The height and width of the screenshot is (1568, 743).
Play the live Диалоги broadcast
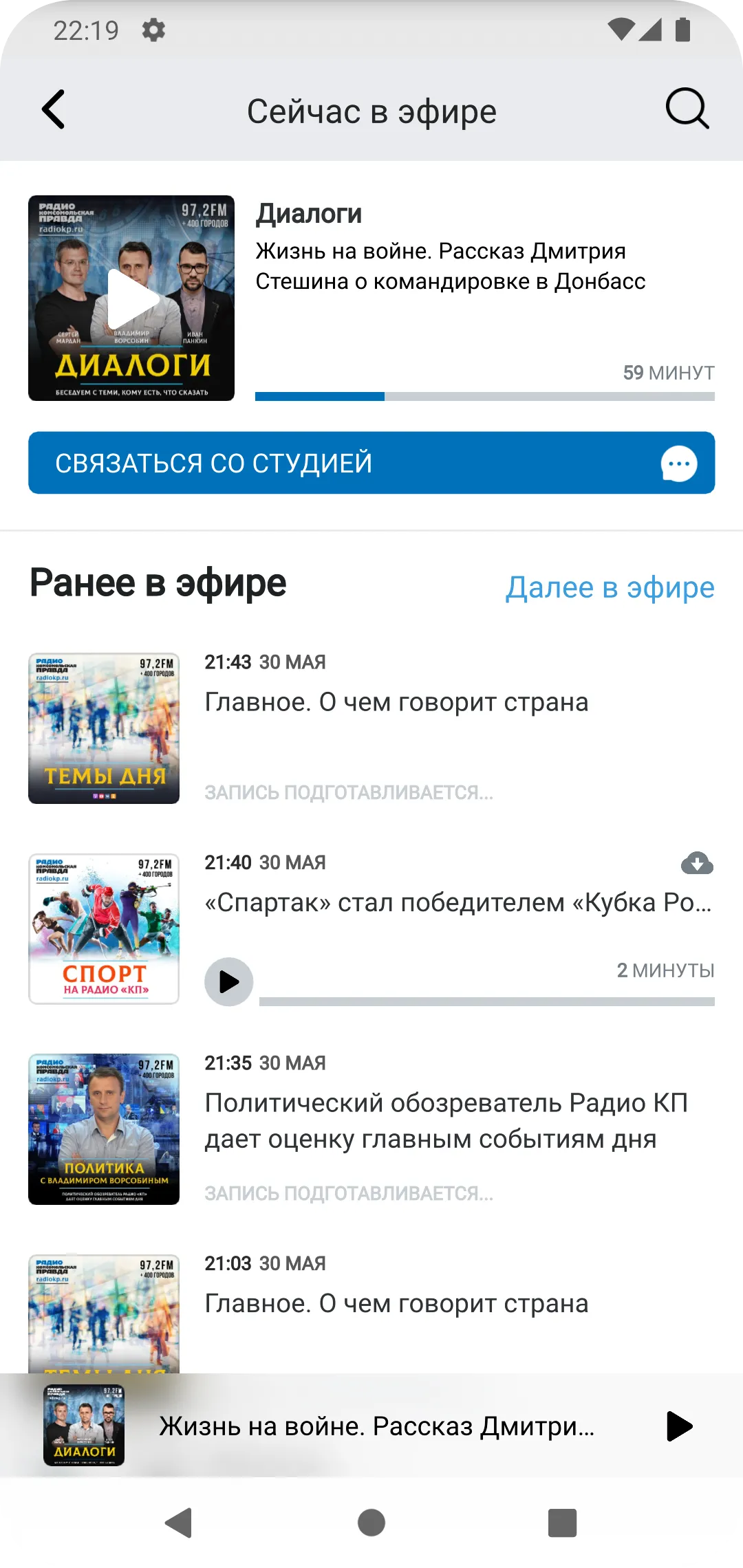(131, 298)
